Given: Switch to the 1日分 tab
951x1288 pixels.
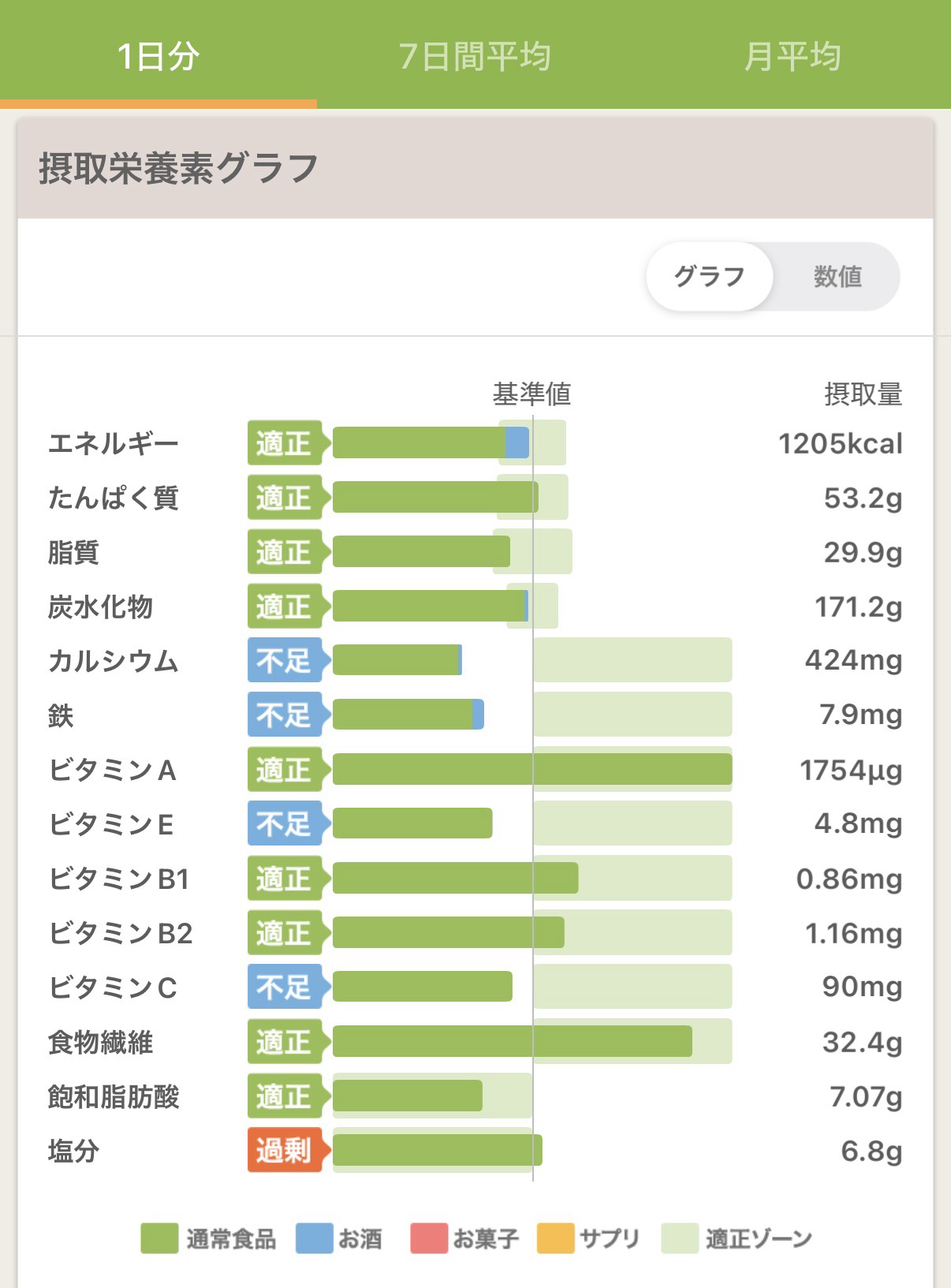Looking at the screenshot, I should pyautogui.click(x=158, y=57).
